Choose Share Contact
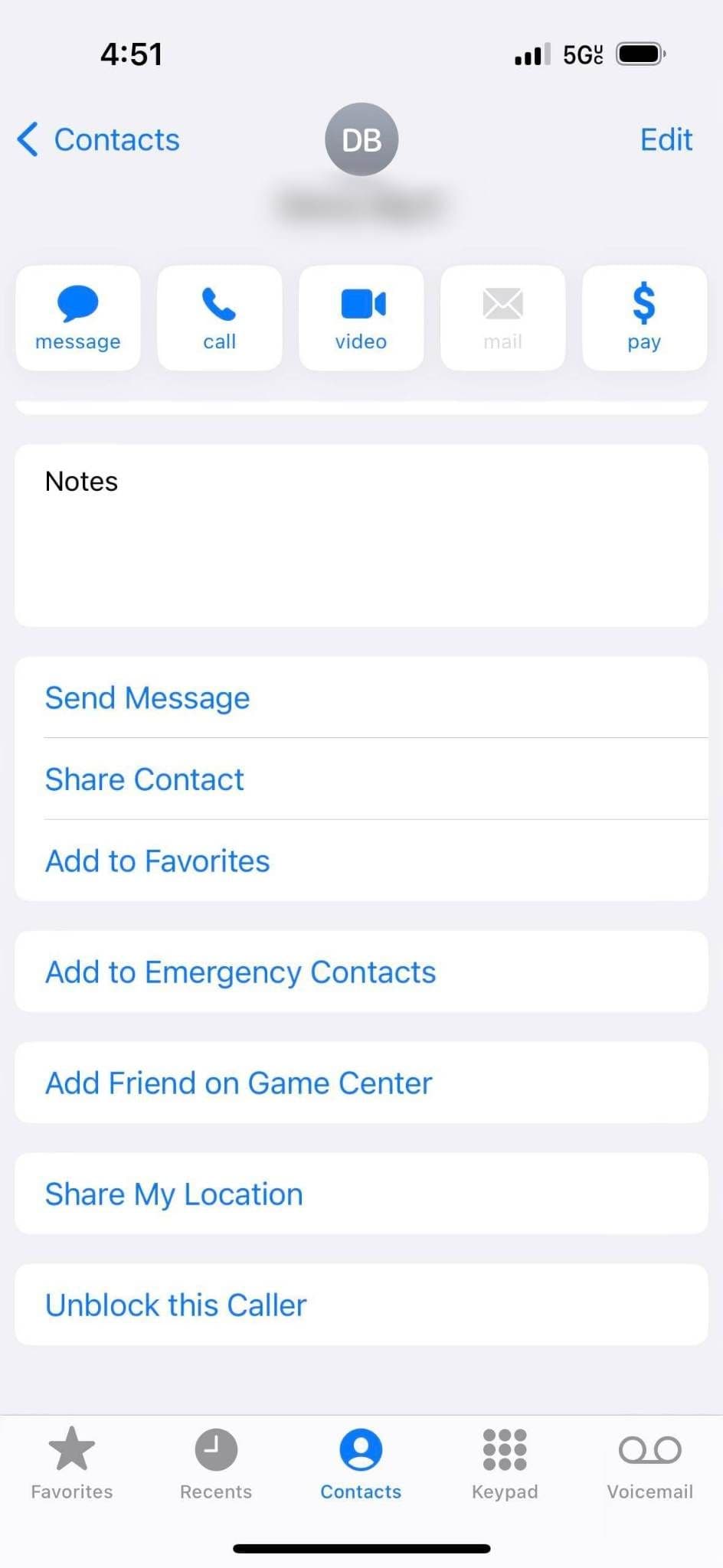The image size is (723, 1568). 145,779
